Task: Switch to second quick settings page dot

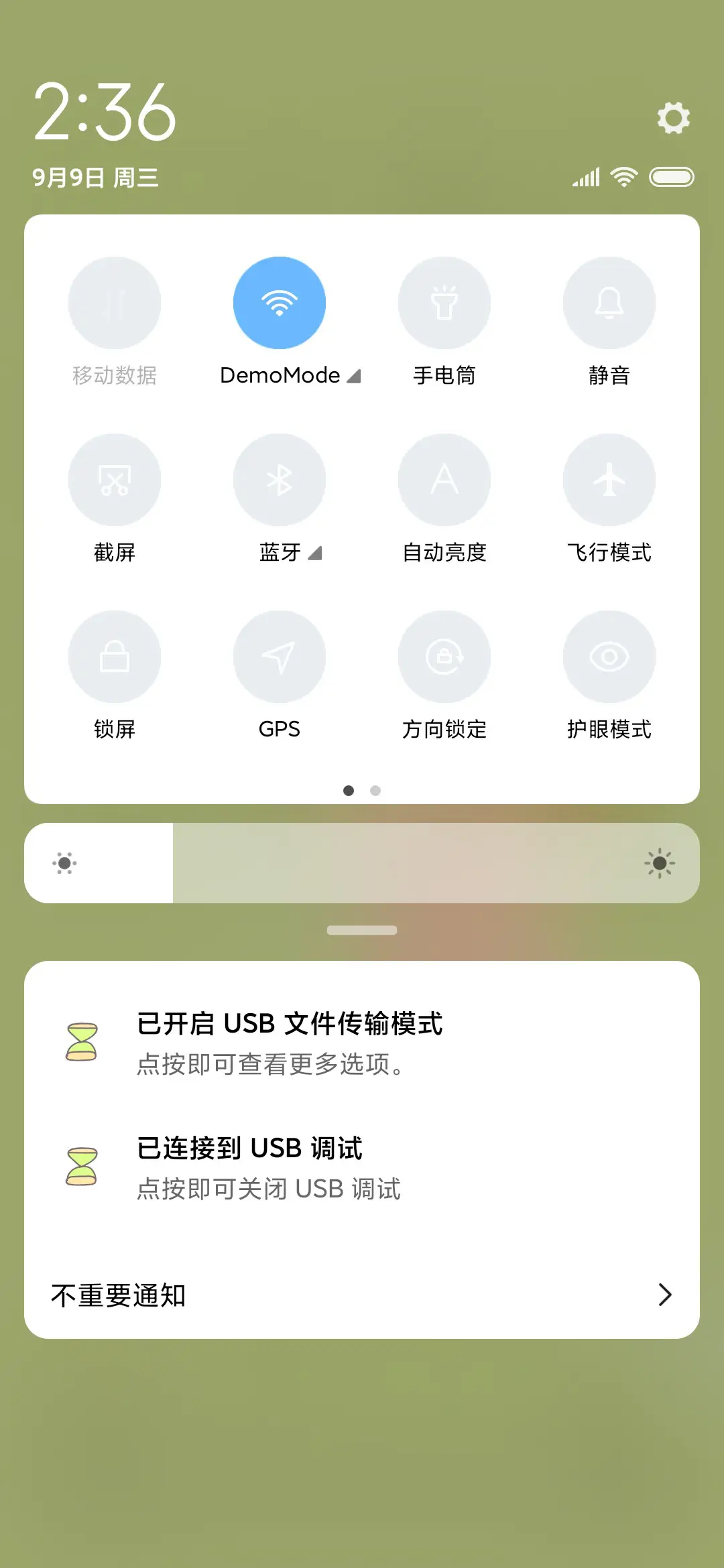Action: [x=375, y=791]
